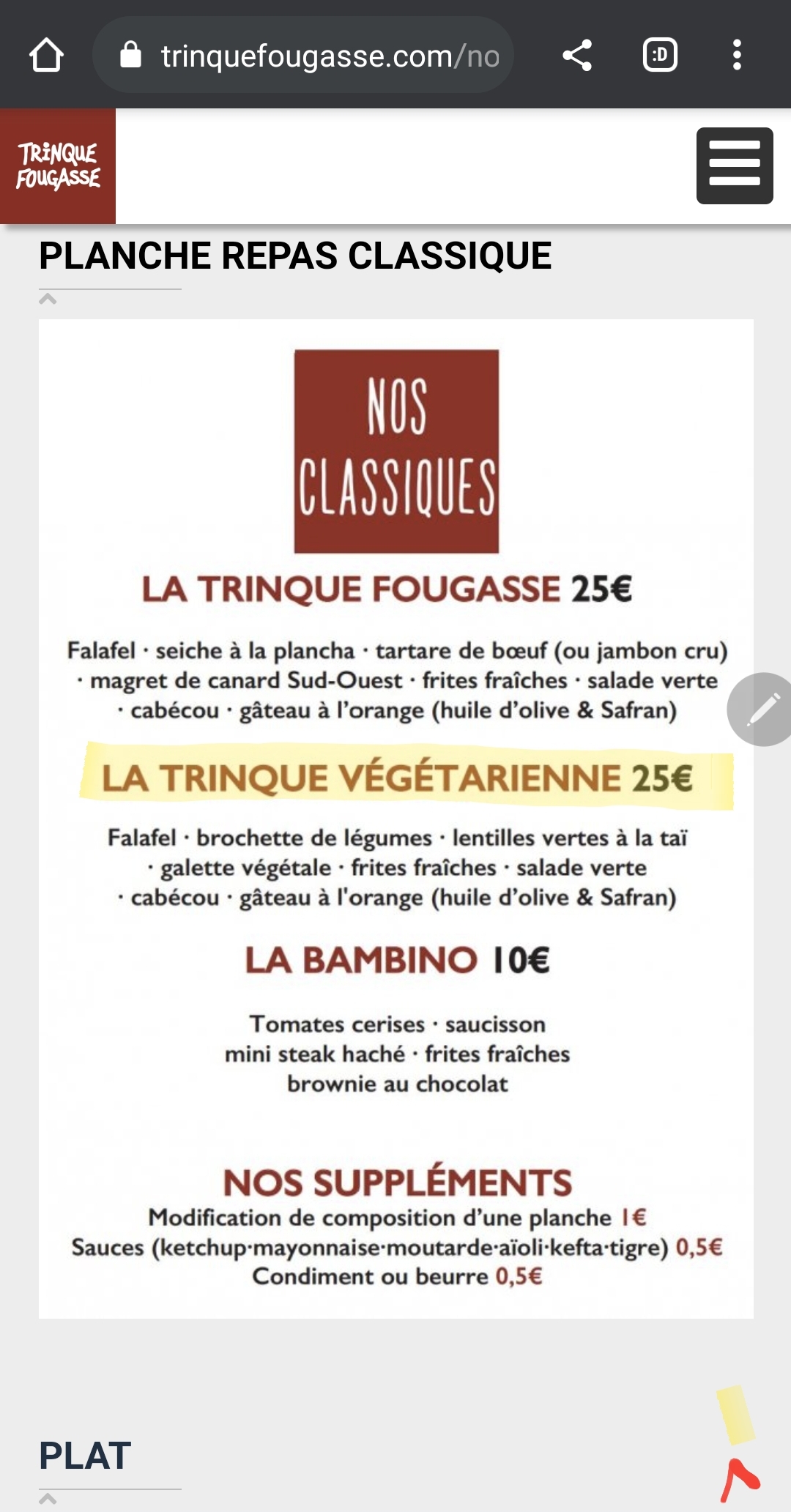The image size is (791, 1512).
Task: Tap the floating pencil edit button
Action: [761, 710]
